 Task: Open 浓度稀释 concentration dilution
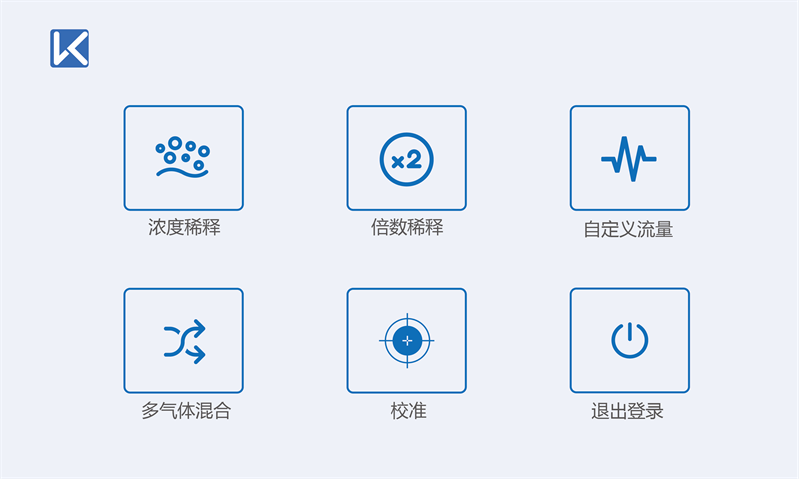tap(183, 158)
